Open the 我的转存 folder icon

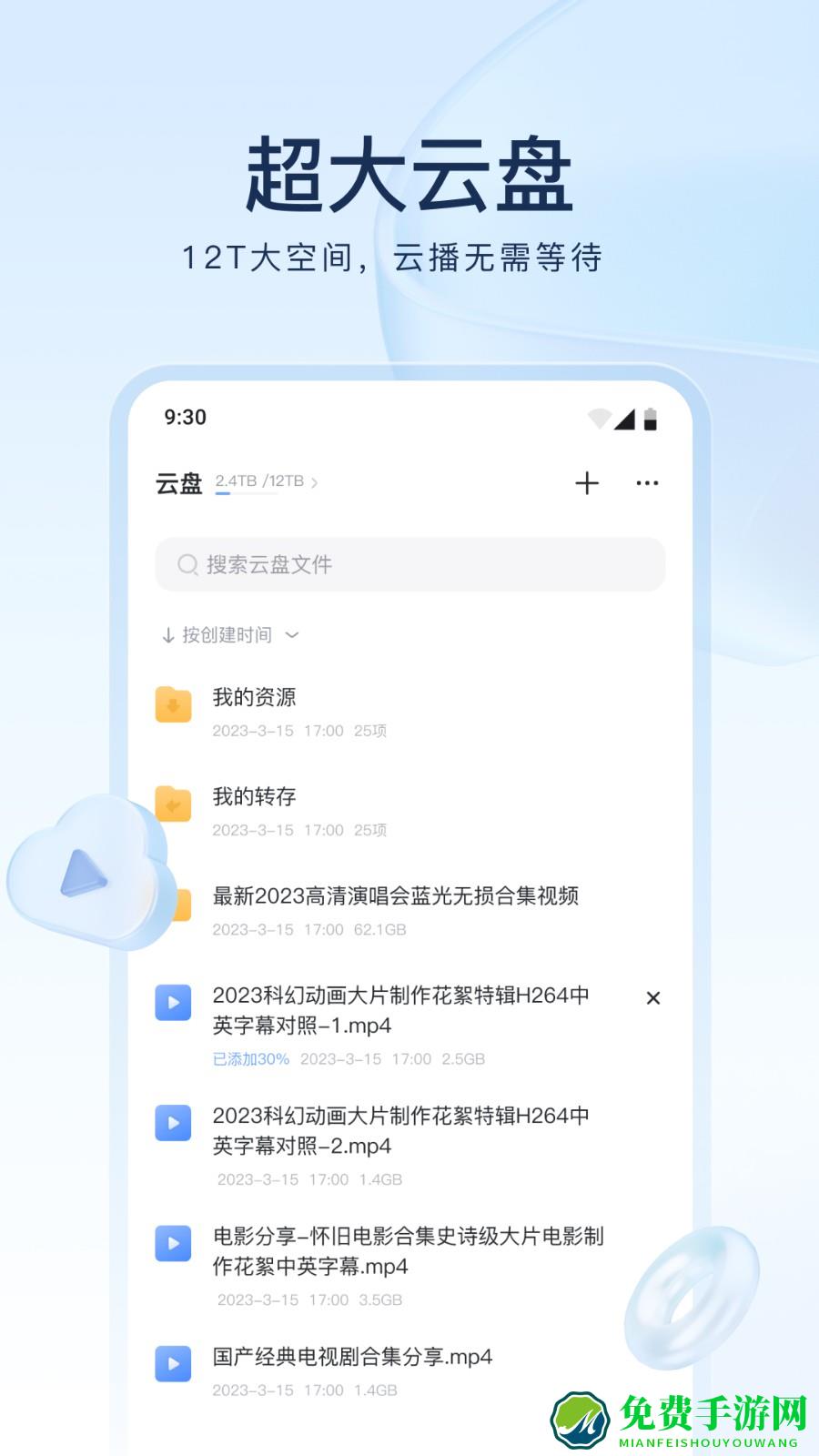(x=173, y=805)
